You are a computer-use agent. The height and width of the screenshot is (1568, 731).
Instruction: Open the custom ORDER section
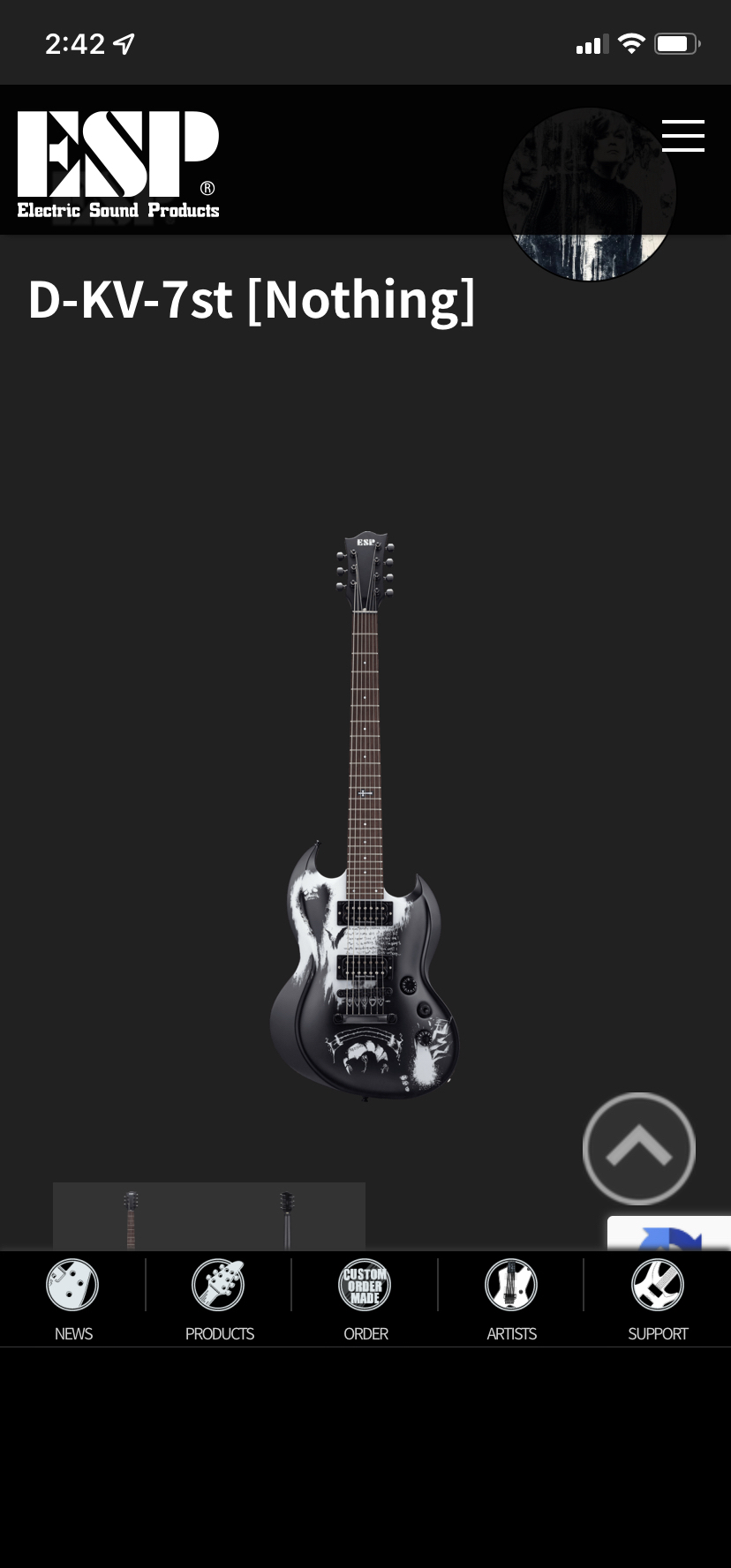tap(365, 1299)
